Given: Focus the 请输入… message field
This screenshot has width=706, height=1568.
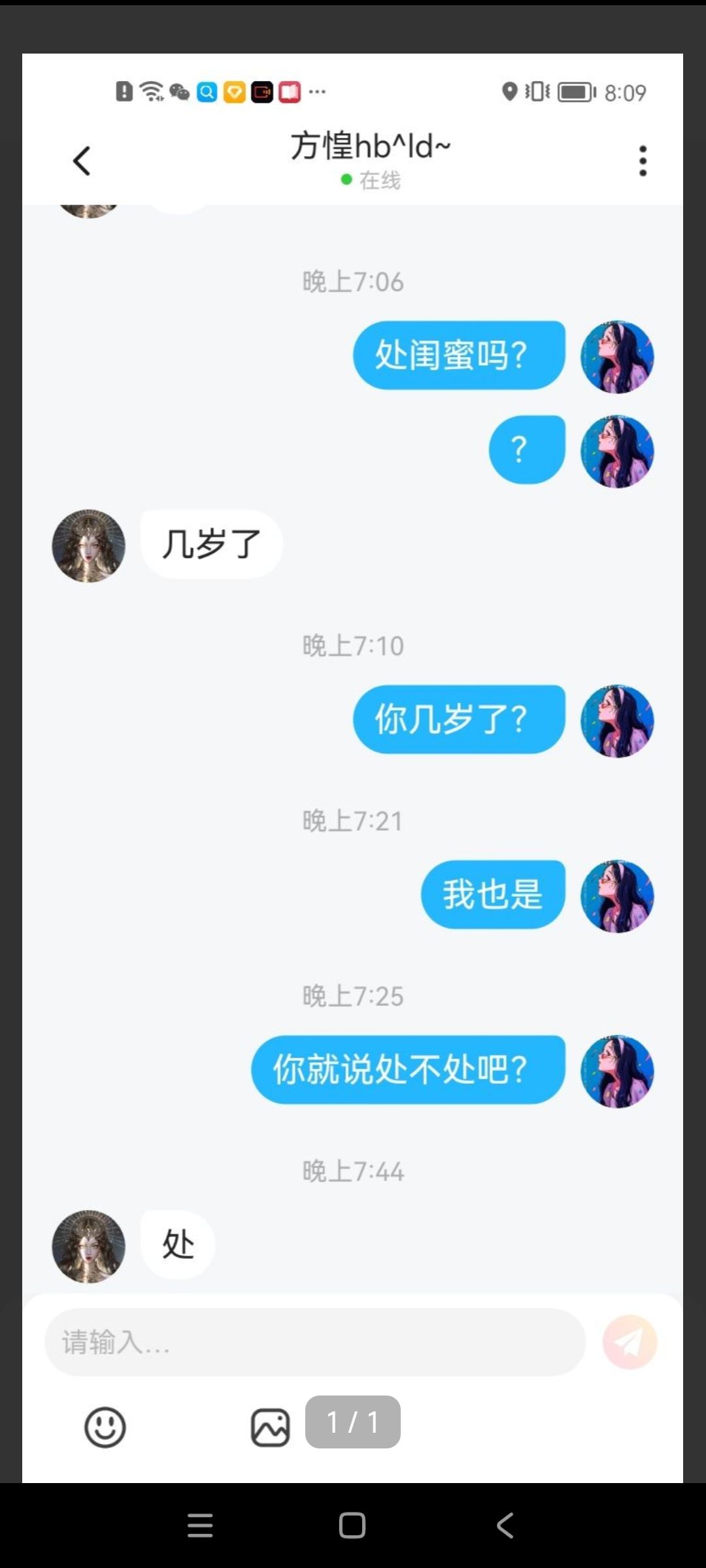Looking at the screenshot, I should [315, 1342].
